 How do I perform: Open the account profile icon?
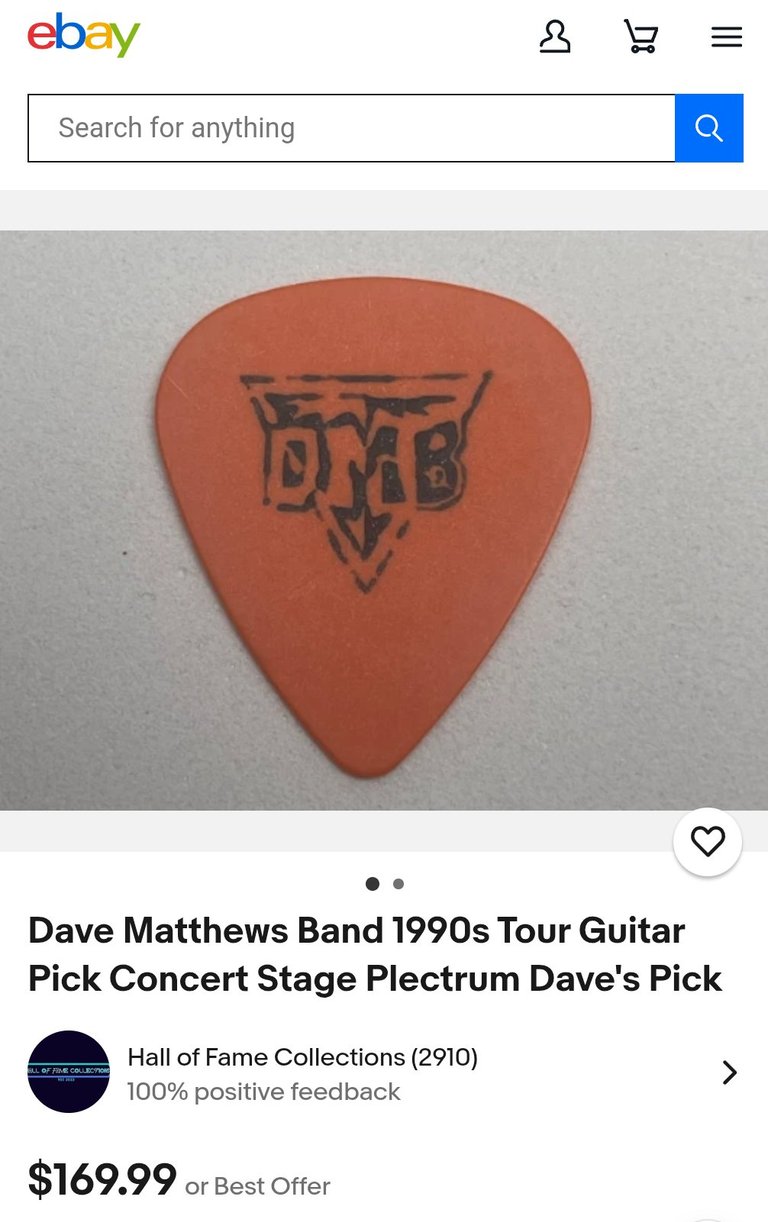tap(555, 37)
